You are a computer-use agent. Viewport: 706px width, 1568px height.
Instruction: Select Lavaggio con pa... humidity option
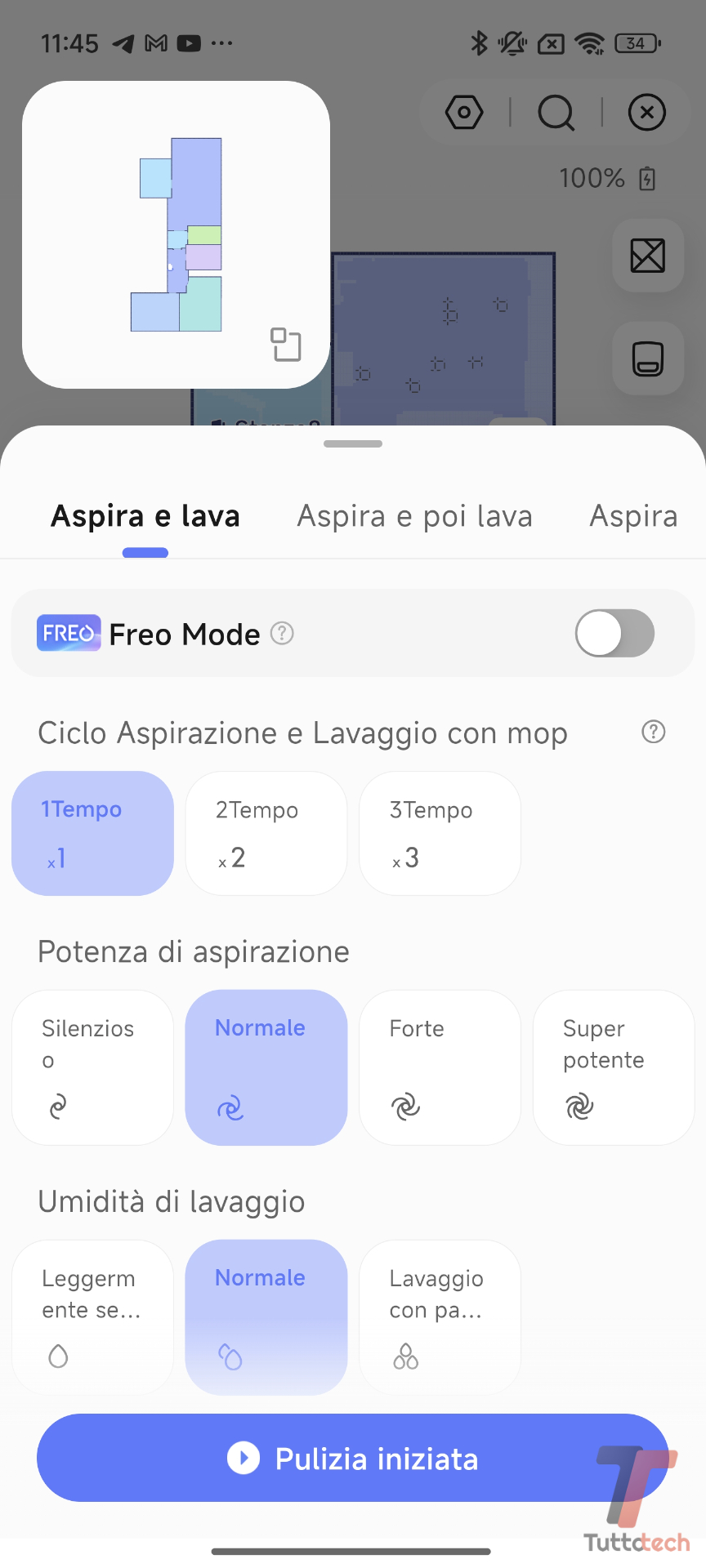coord(440,1316)
